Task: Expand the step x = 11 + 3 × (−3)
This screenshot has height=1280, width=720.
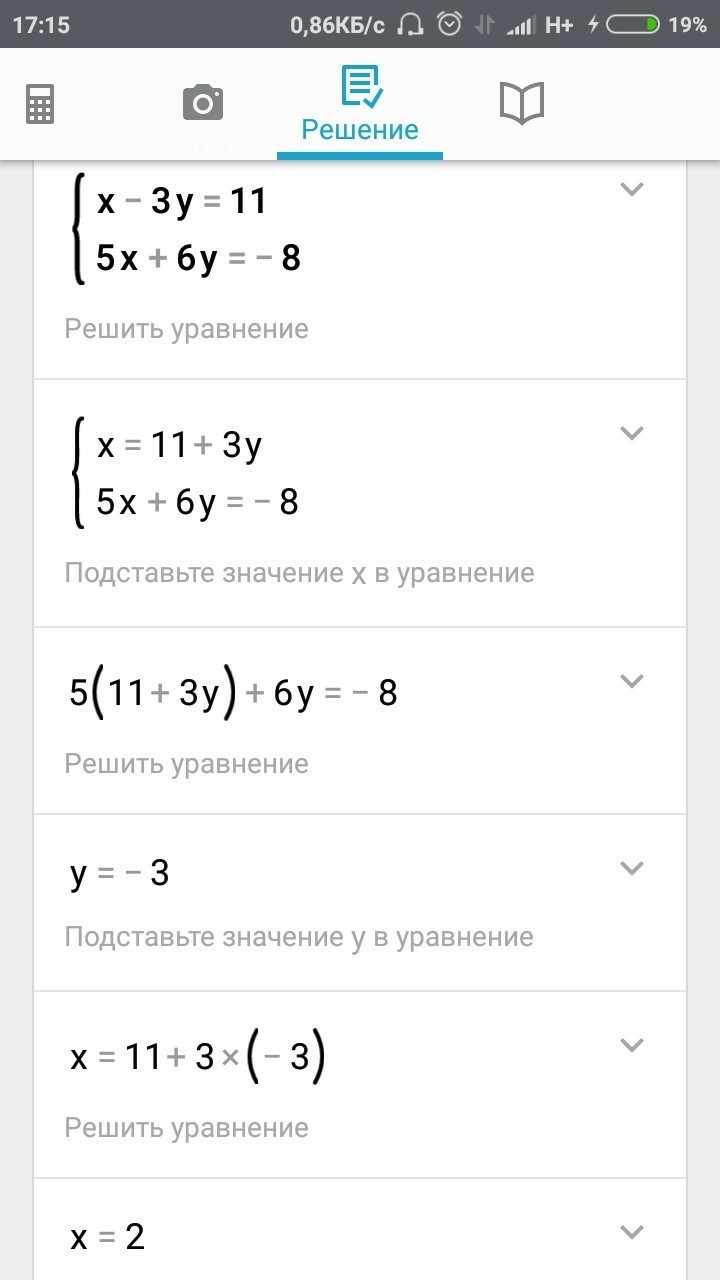Action: click(x=631, y=1045)
